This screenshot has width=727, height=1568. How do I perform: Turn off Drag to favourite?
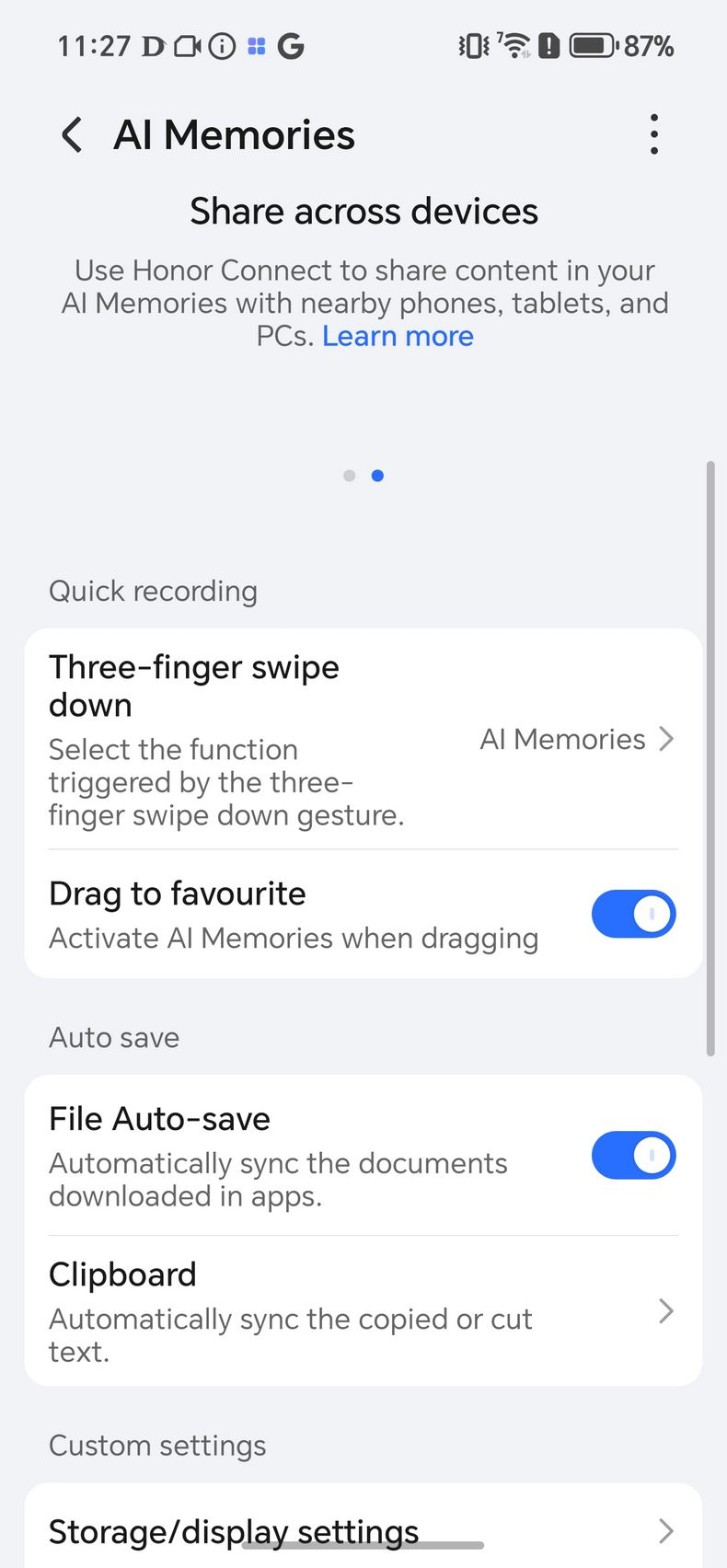pyautogui.click(x=633, y=914)
